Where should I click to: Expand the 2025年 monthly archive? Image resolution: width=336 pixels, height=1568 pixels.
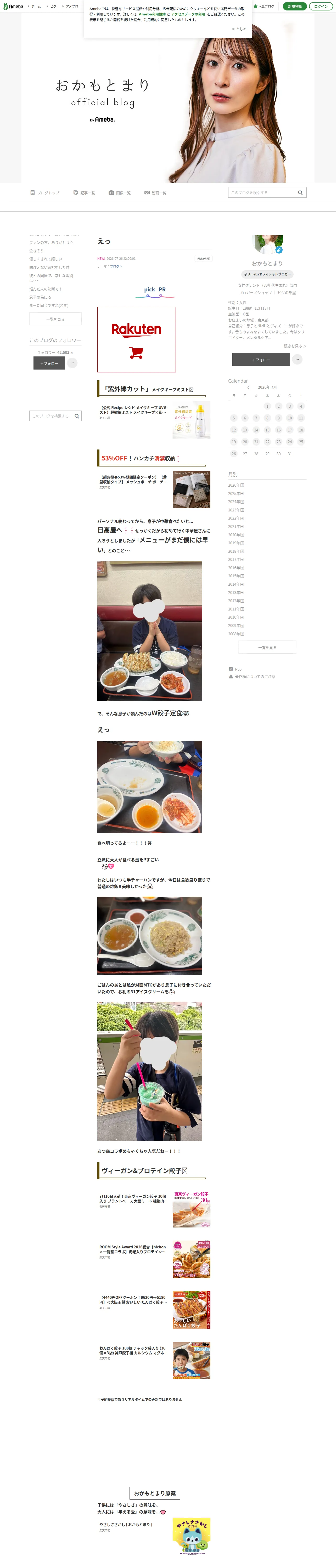click(236, 494)
